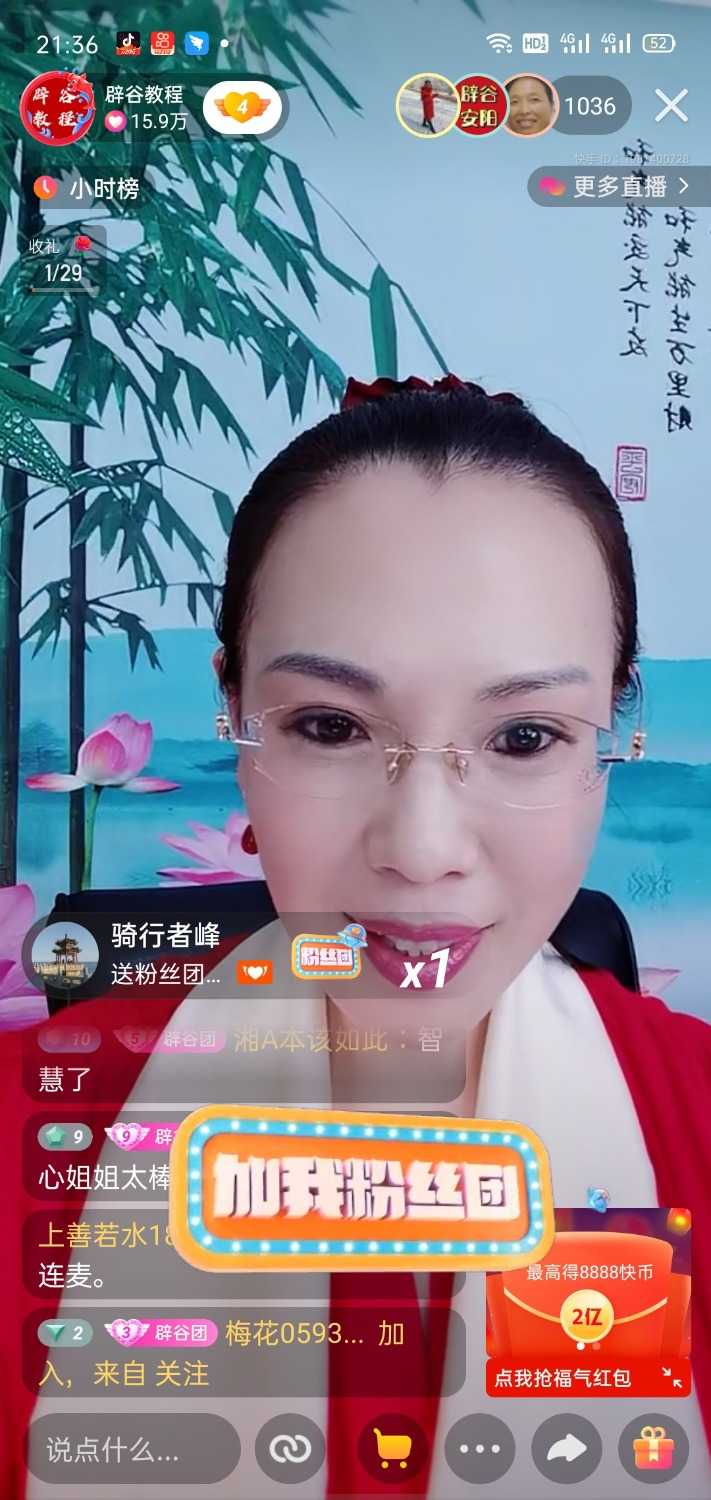Open 辟谷教程 streamer profile avatar
Screen dimensions: 711x1500
pos(58,108)
